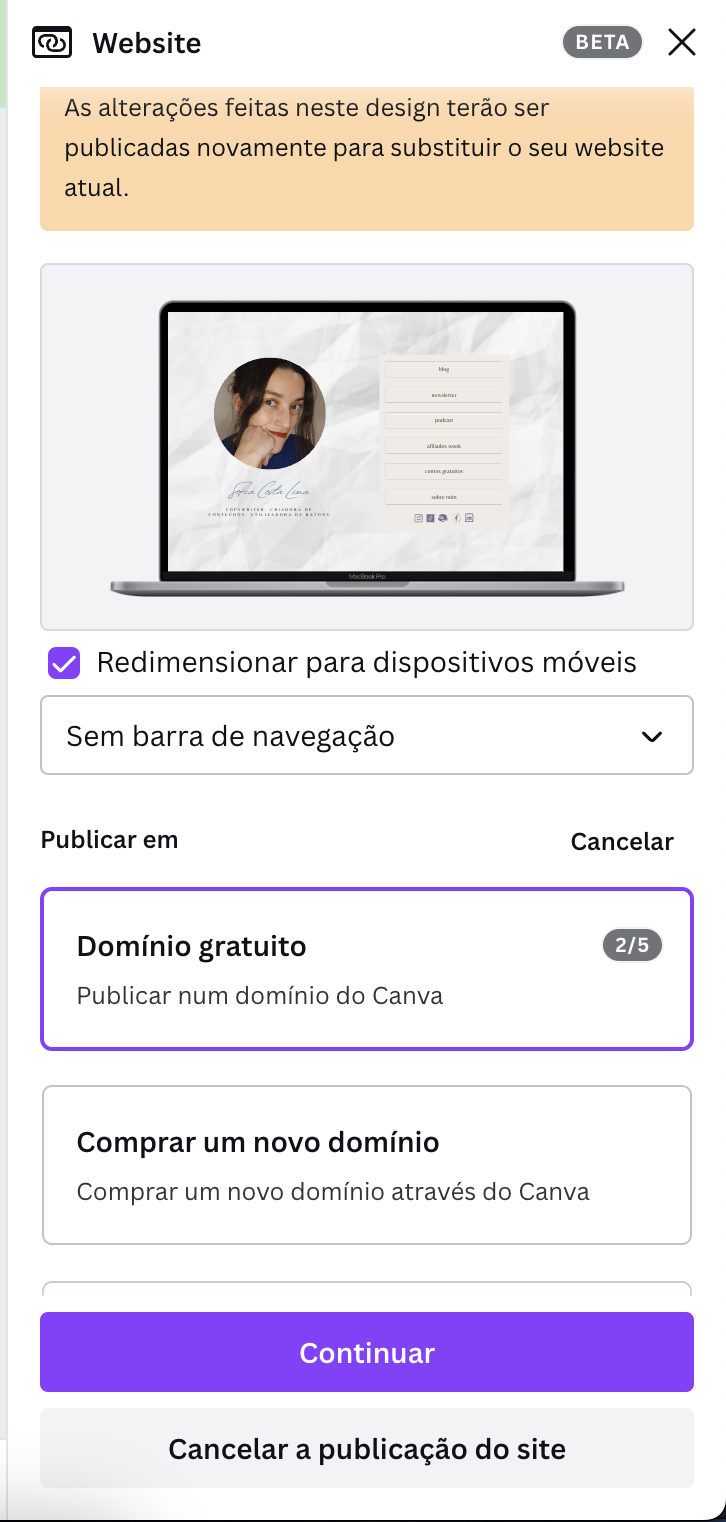Select the Domínio gratuito option

click(x=367, y=969)
